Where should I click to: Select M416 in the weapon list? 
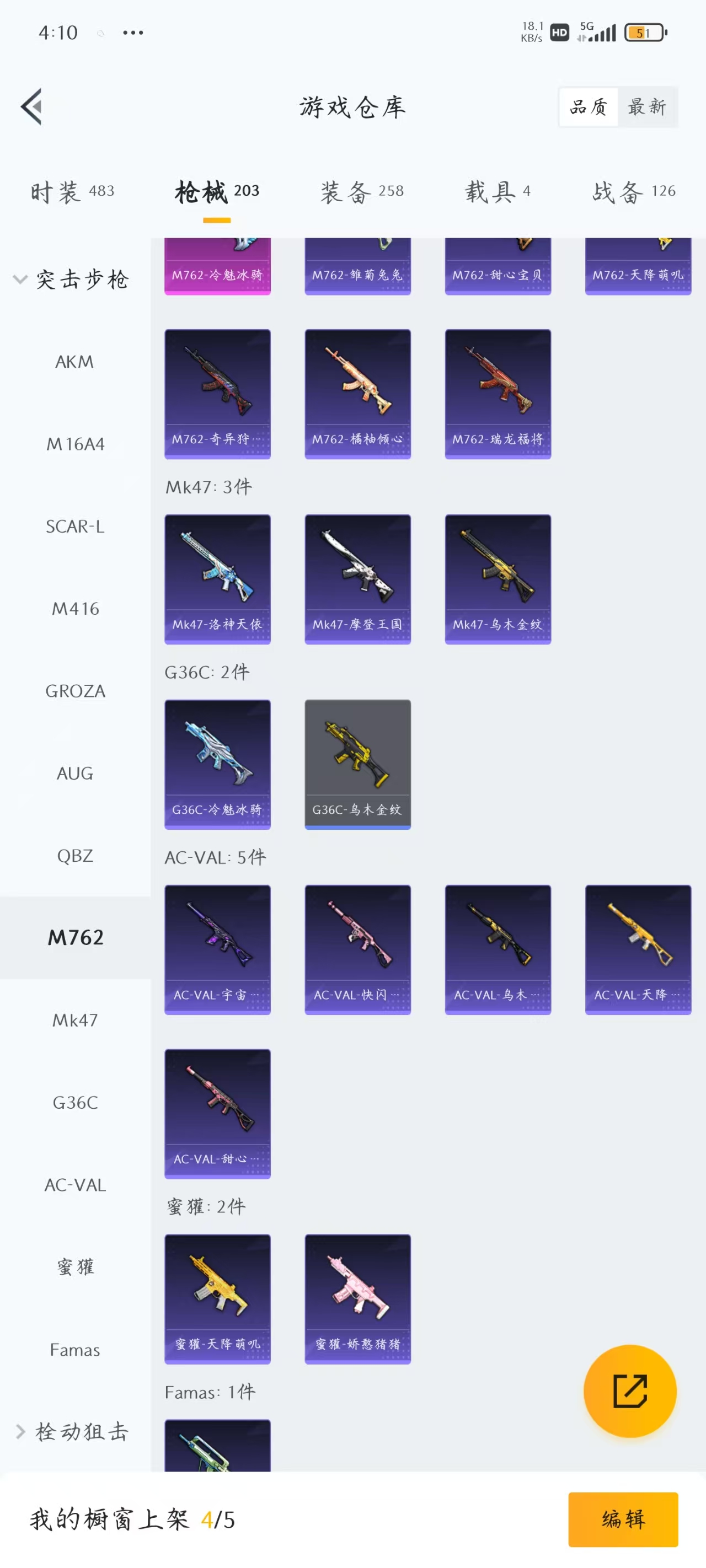pos(75,608)
